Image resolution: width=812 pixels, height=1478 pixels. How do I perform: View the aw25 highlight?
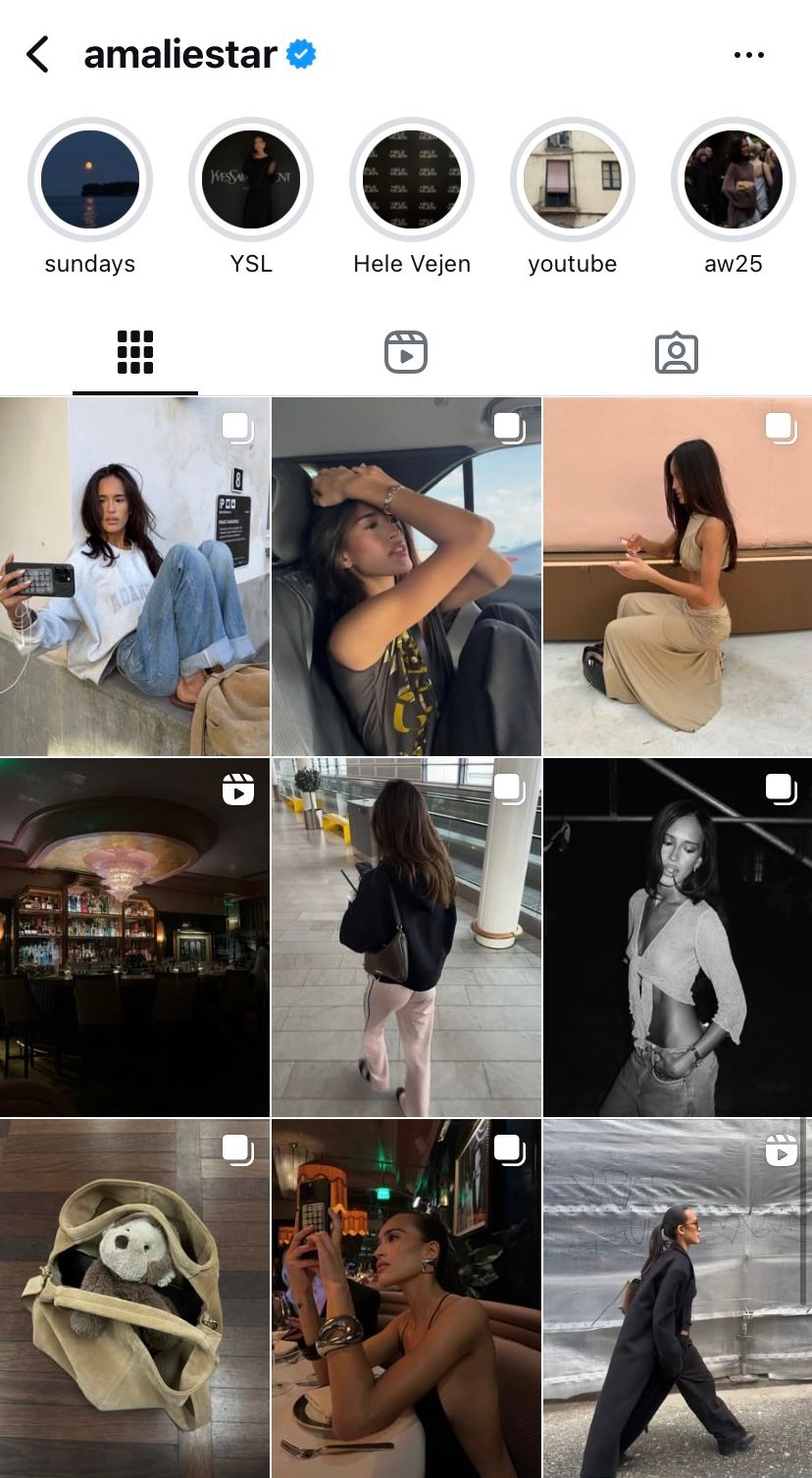(x=734, y=180)
